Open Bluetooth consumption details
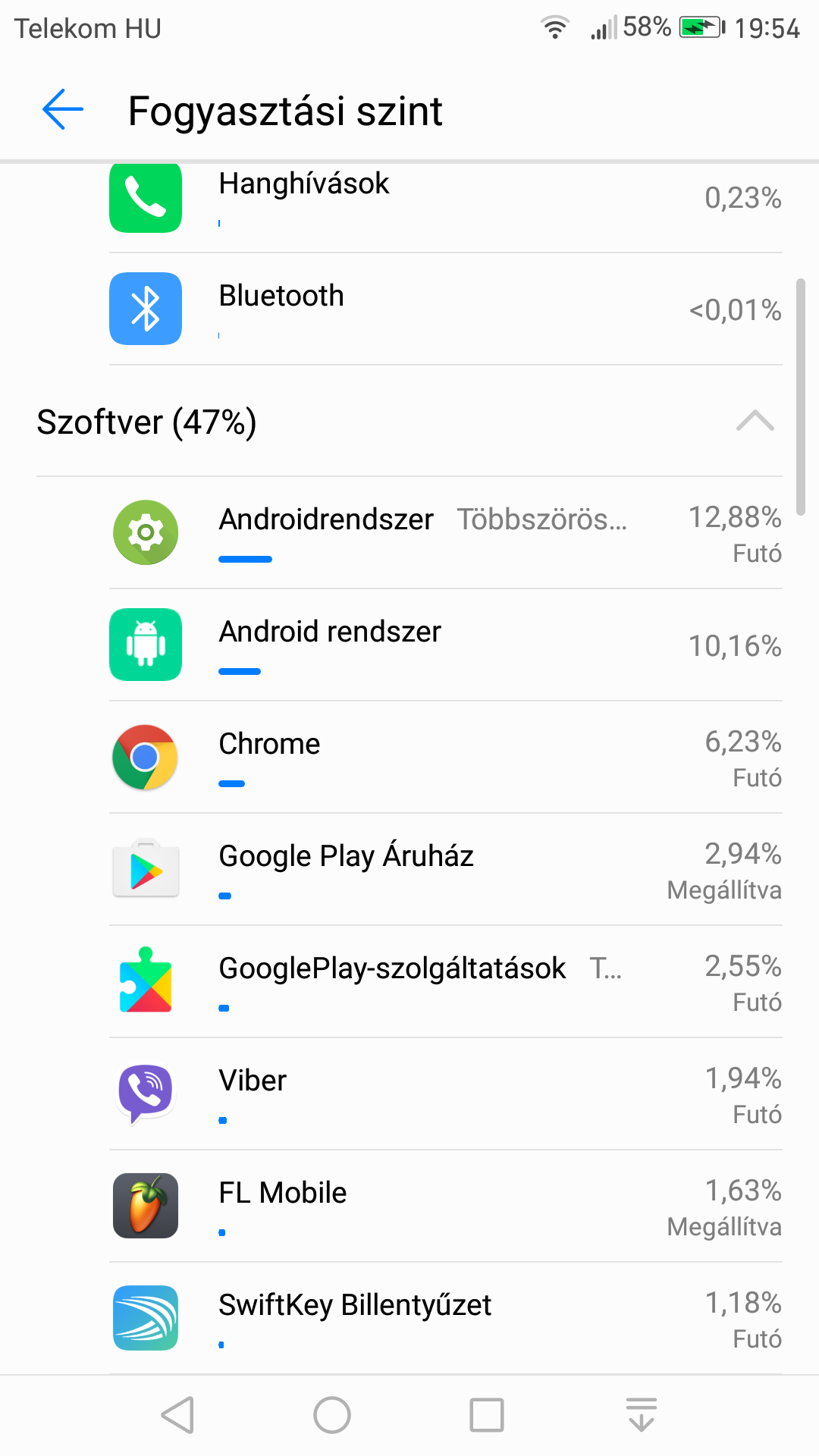 coord(446,309)
